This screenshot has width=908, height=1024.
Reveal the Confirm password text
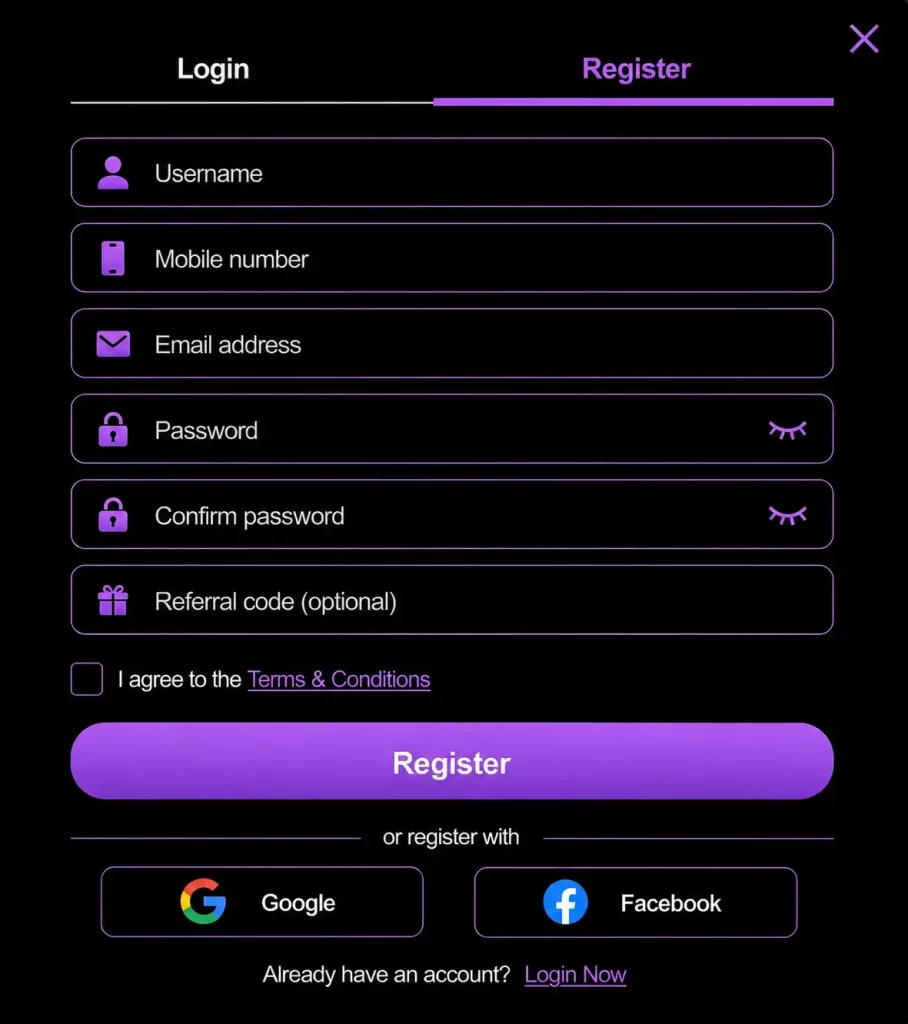point(787,515)
